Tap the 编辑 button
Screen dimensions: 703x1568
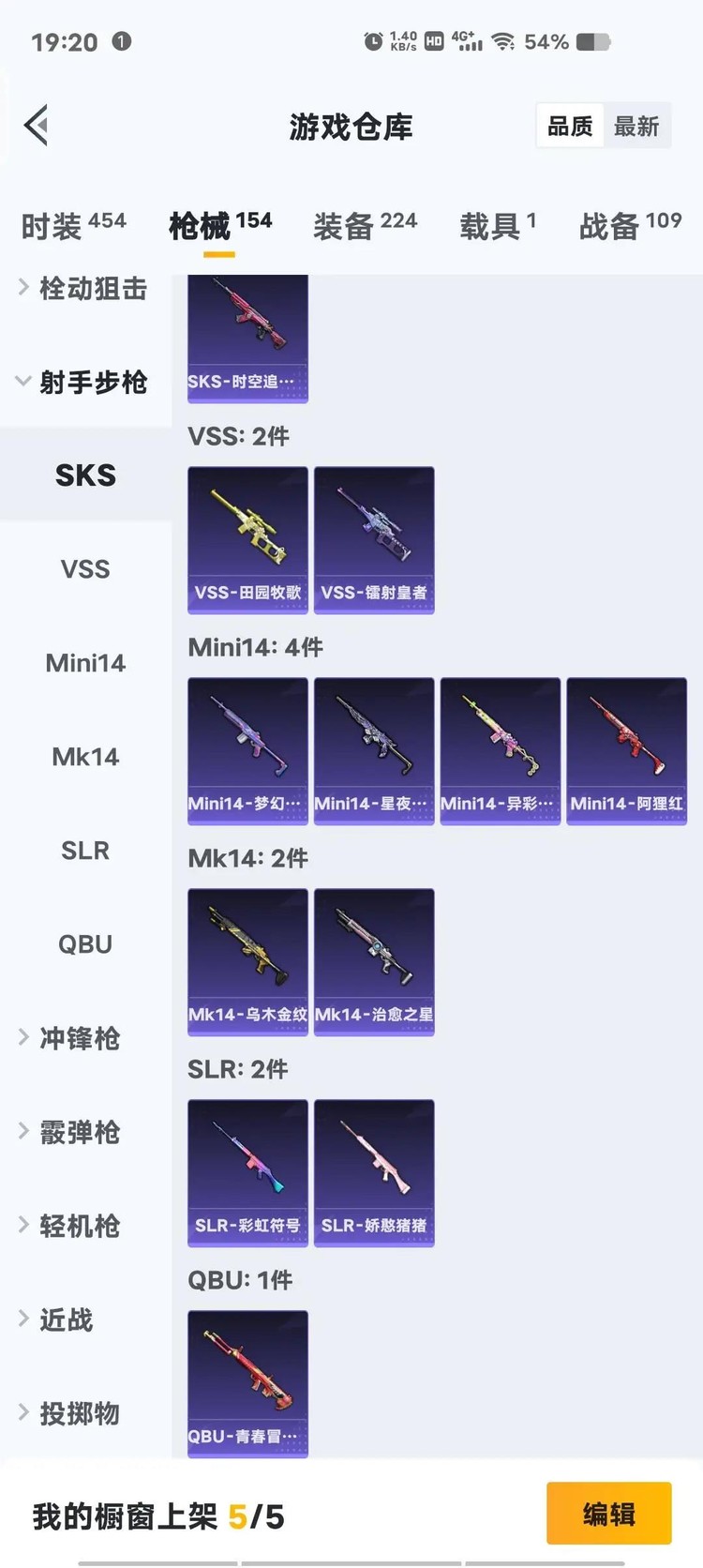(x=608, y=1513)
